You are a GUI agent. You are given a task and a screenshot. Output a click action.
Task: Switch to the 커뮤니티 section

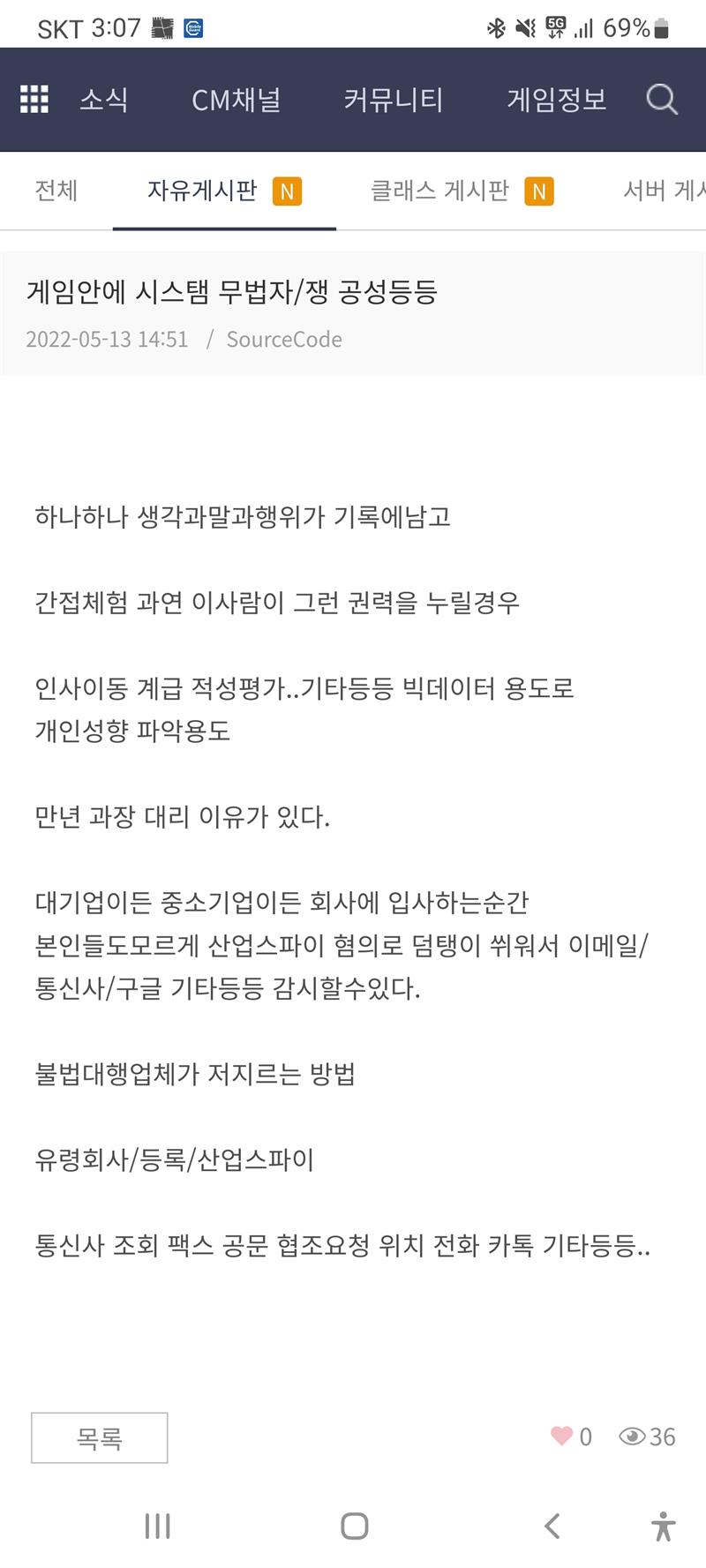point(394,100)
